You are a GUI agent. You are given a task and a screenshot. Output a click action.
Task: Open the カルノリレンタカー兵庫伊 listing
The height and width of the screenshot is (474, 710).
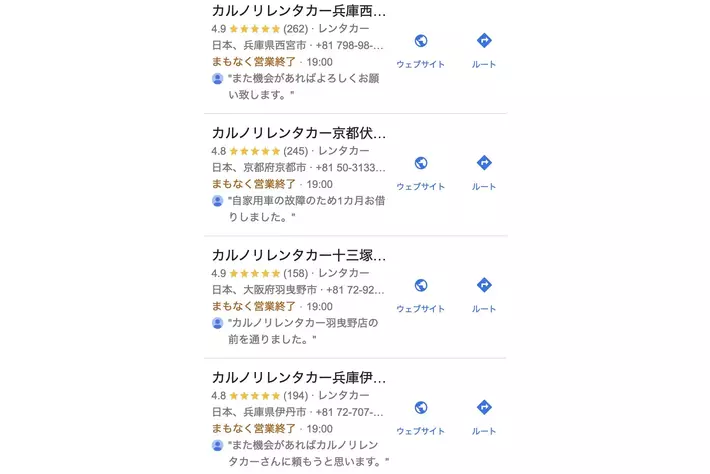click(x=298, y=377)
